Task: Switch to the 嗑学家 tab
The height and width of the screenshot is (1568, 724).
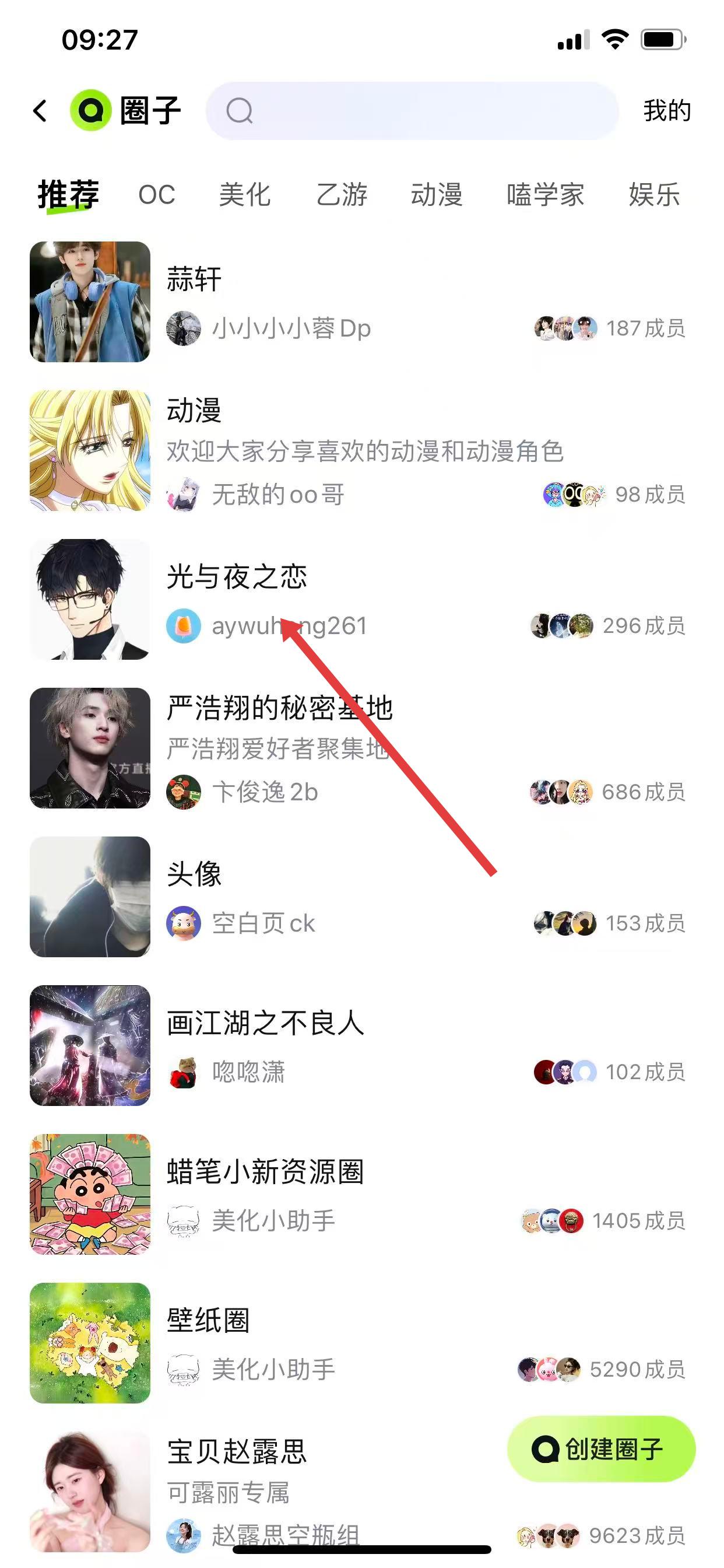Action: pyautogui.click(x=545, y=195)
